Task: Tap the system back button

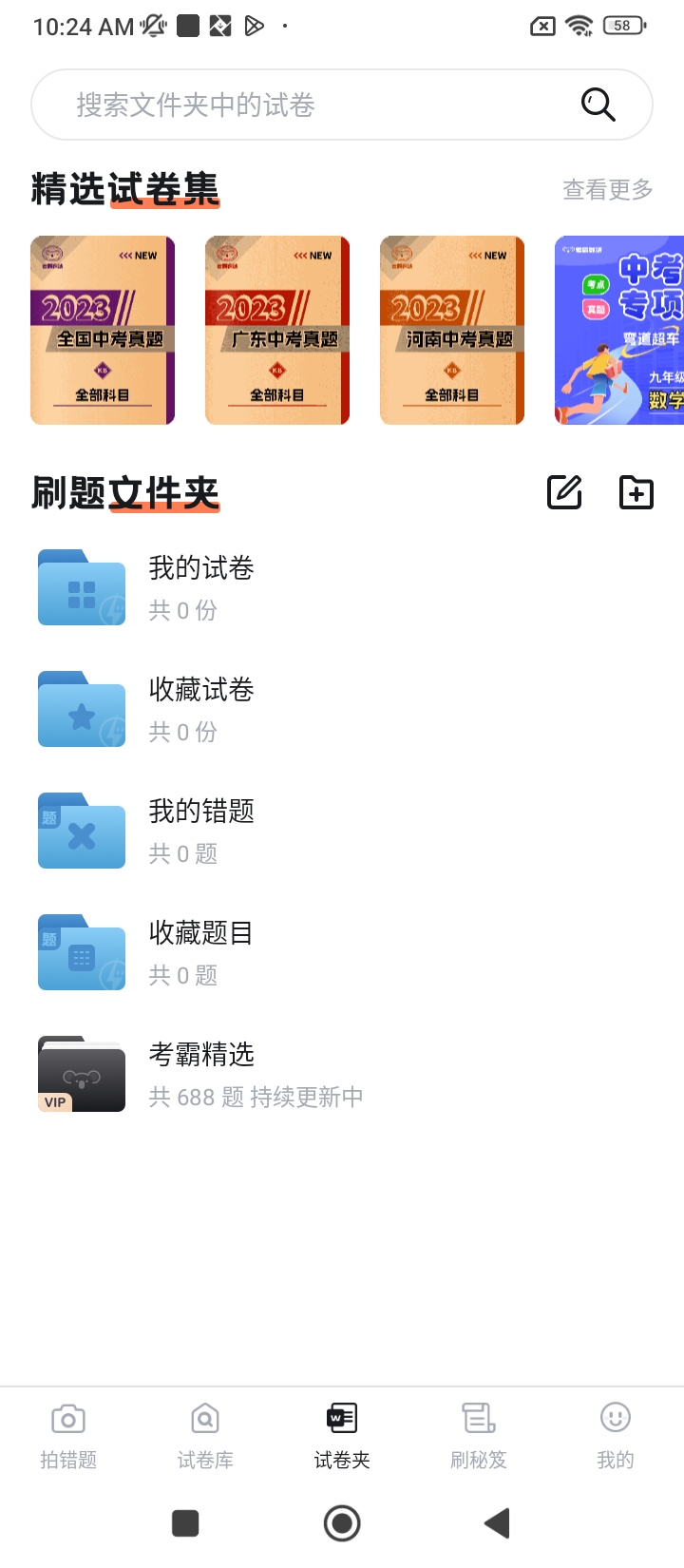Action: click(498, 1523)
